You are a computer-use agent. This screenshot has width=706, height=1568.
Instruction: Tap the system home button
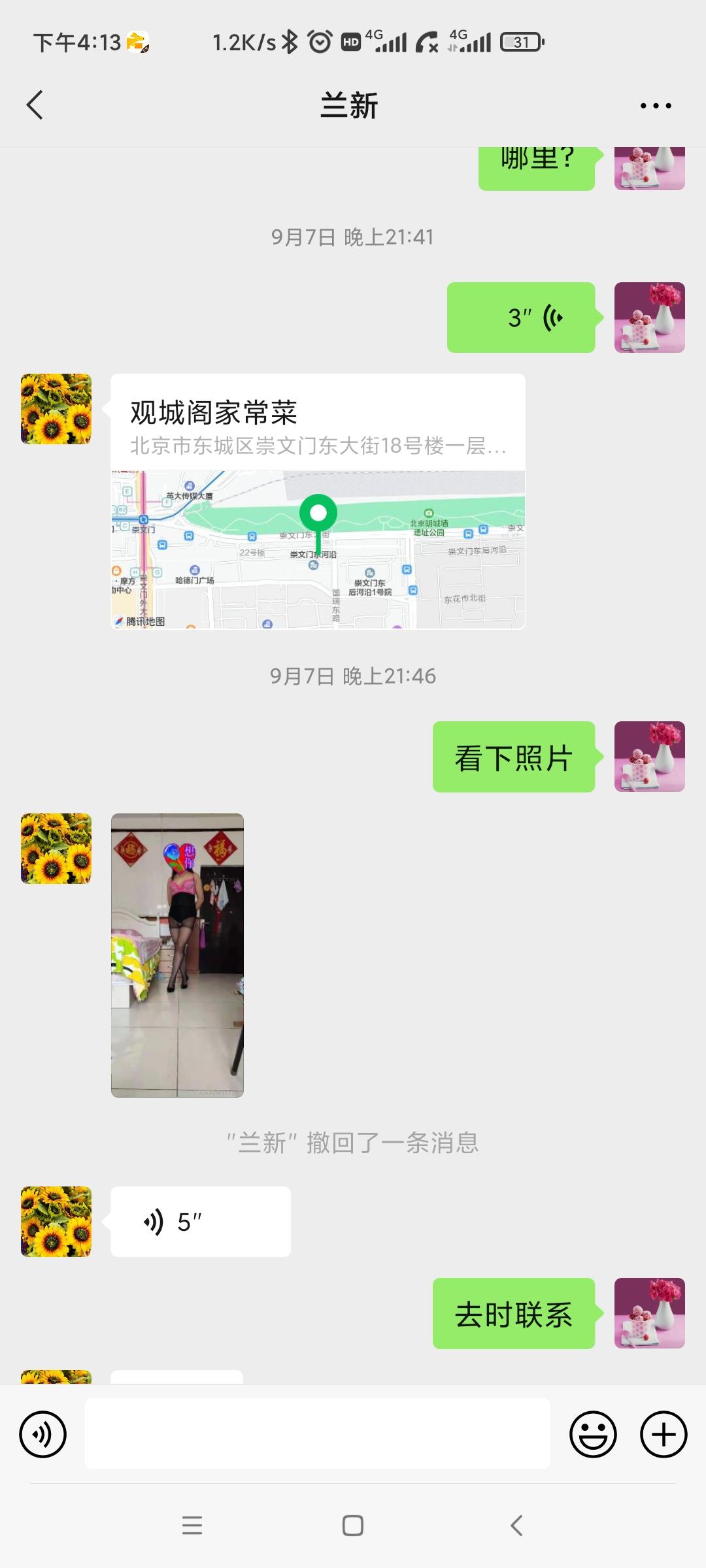tap(353, 1526)
